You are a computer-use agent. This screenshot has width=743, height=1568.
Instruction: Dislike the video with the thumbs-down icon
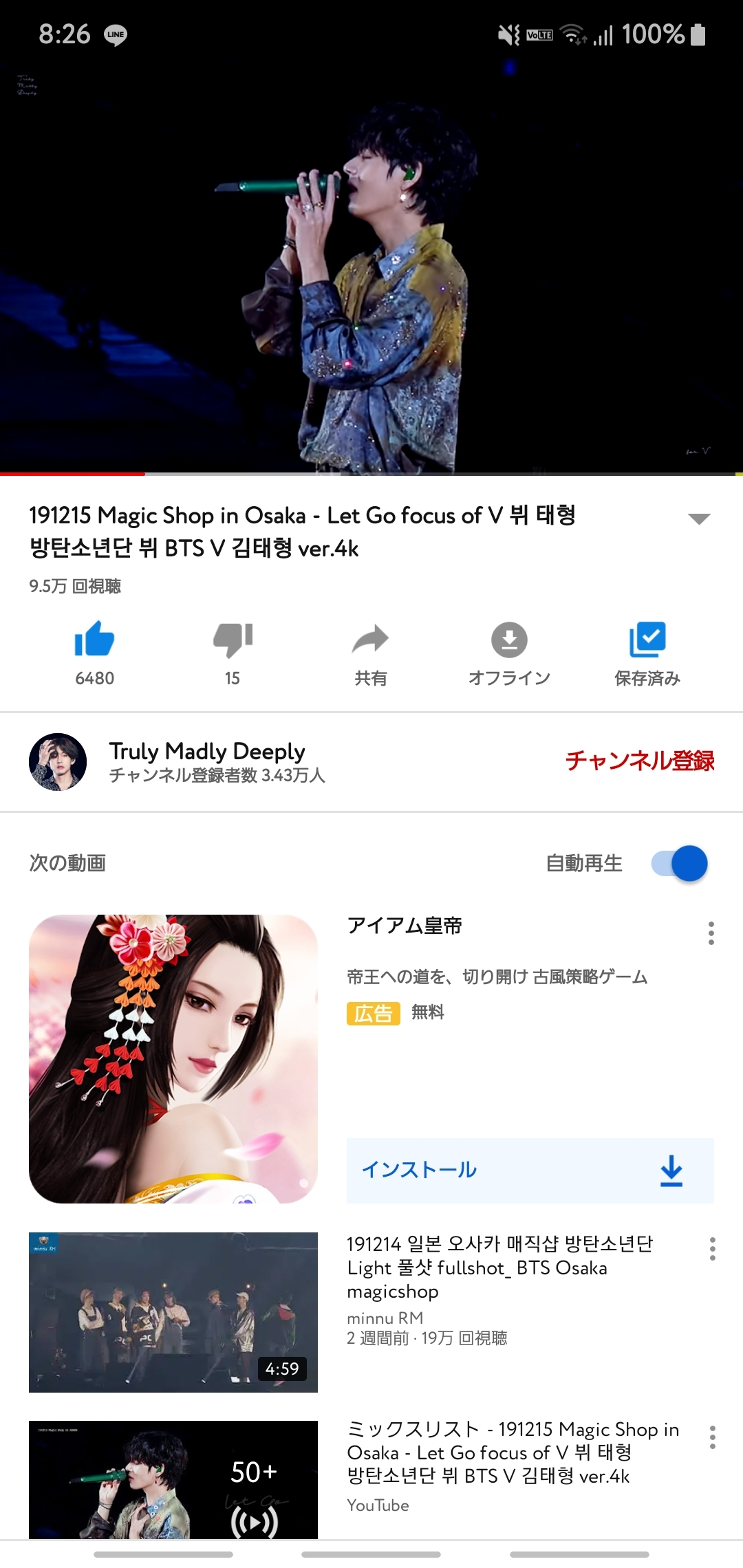233,641
